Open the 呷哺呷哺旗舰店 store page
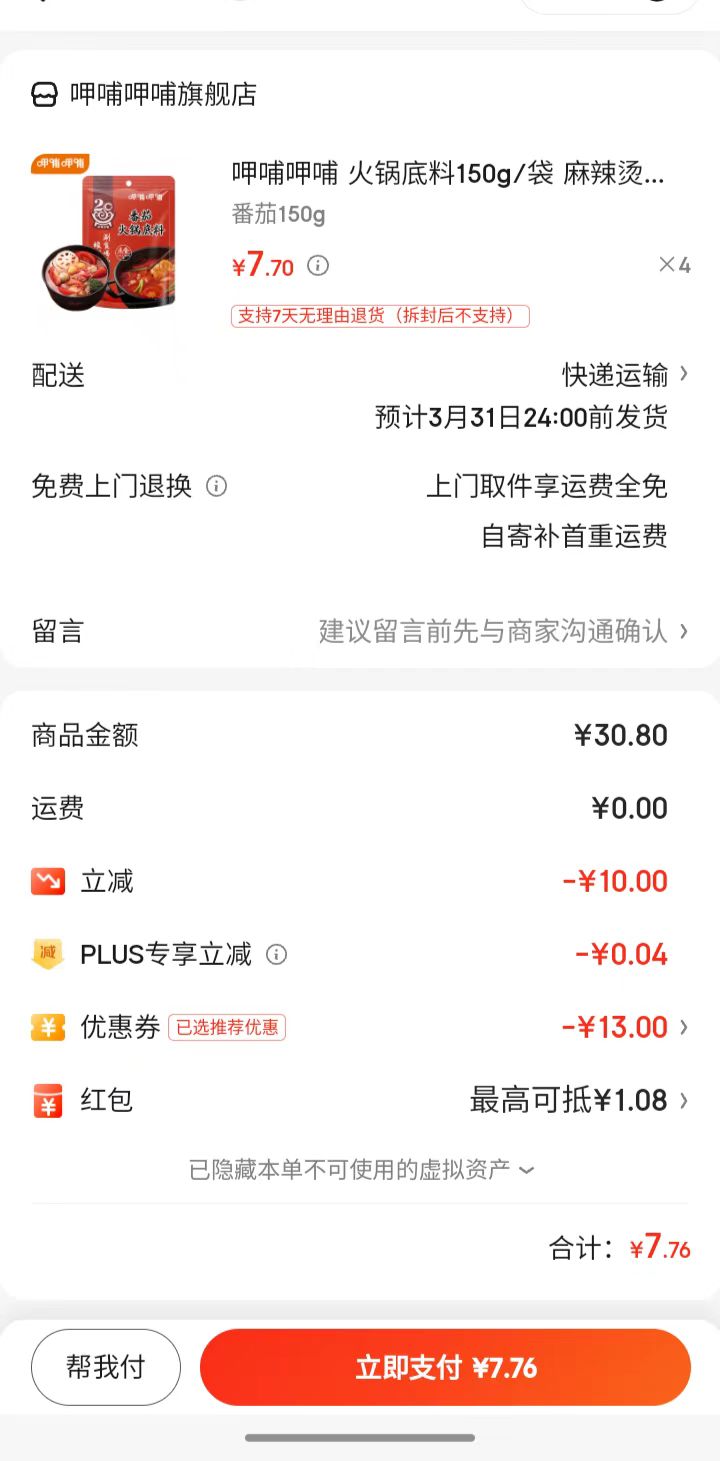Screen dimensions: 720x1461 tap(162, 94)
